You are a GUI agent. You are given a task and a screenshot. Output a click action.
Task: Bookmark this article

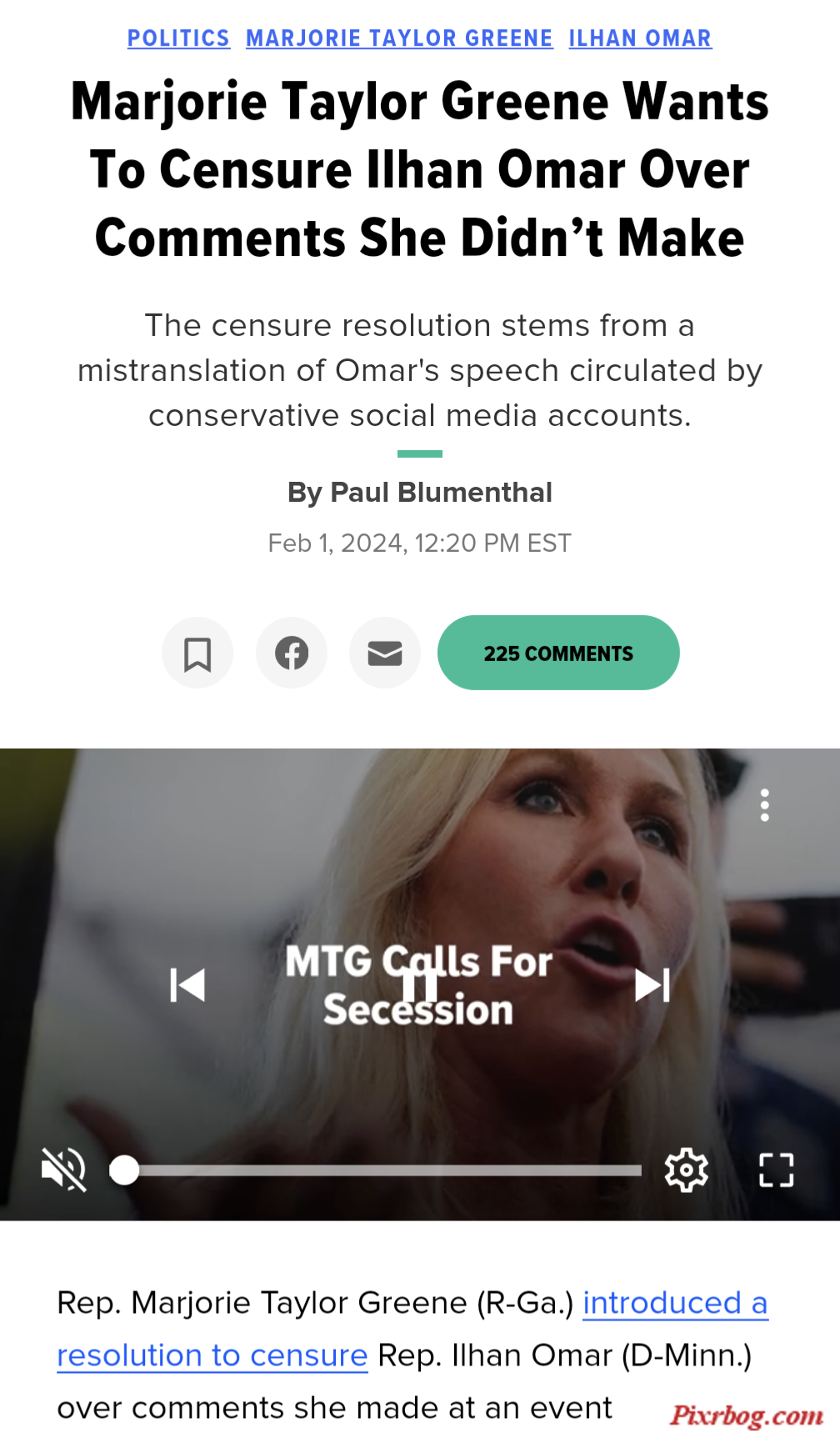[x=197, y=654]
